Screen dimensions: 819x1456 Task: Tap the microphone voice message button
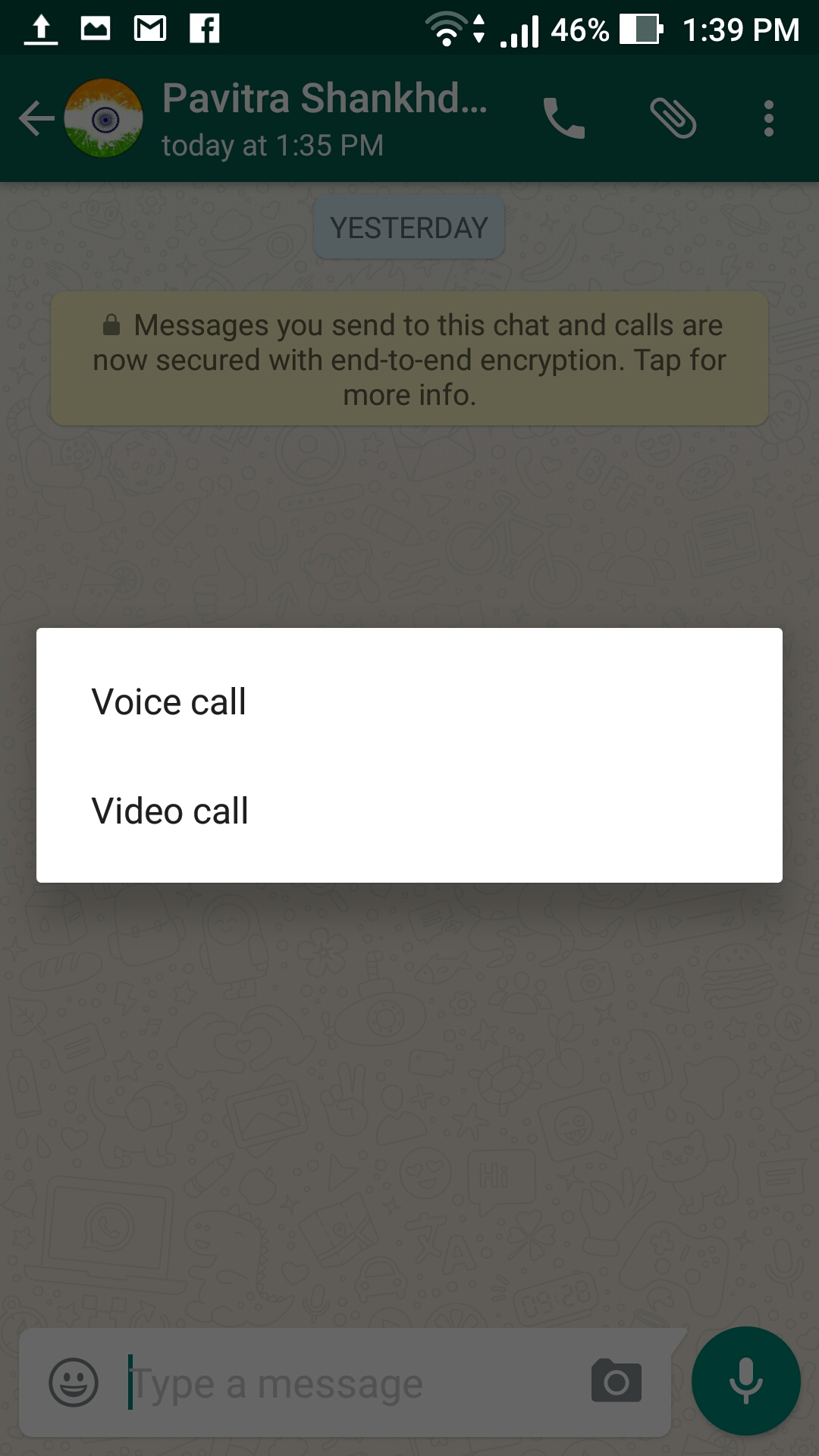tap(746, 1381)
